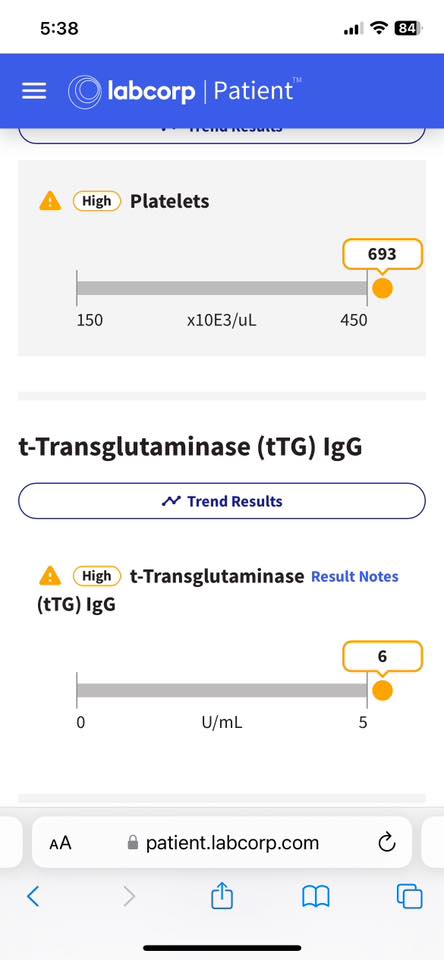Open the hamburger navigation menu

click(x=34, y=91)
